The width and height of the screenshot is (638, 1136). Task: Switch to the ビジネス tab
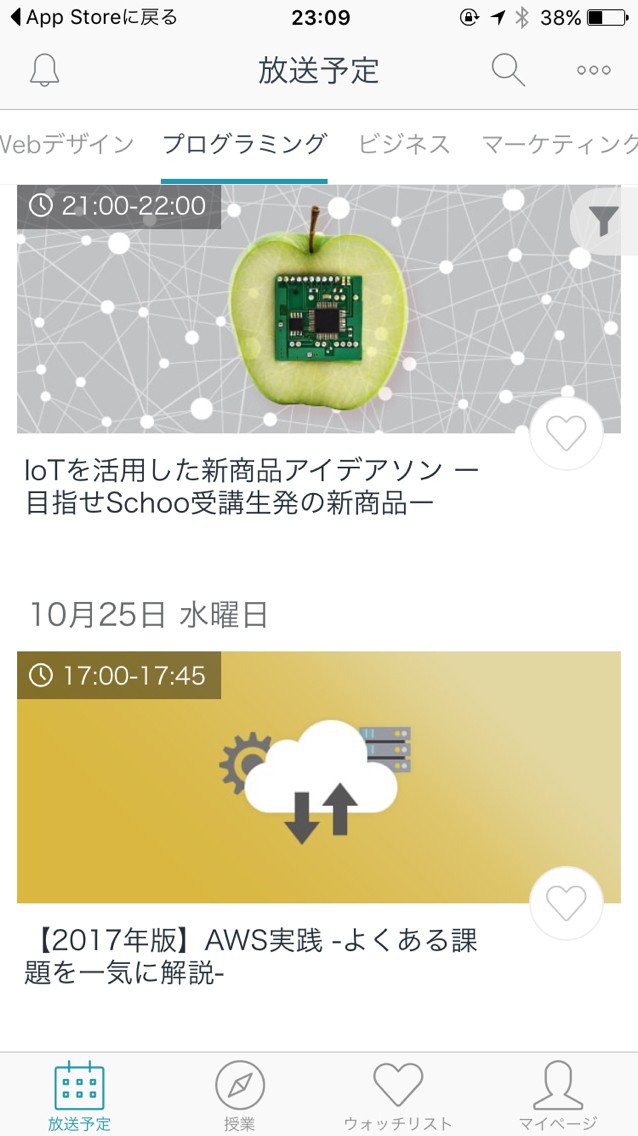[x=404, y=144]
